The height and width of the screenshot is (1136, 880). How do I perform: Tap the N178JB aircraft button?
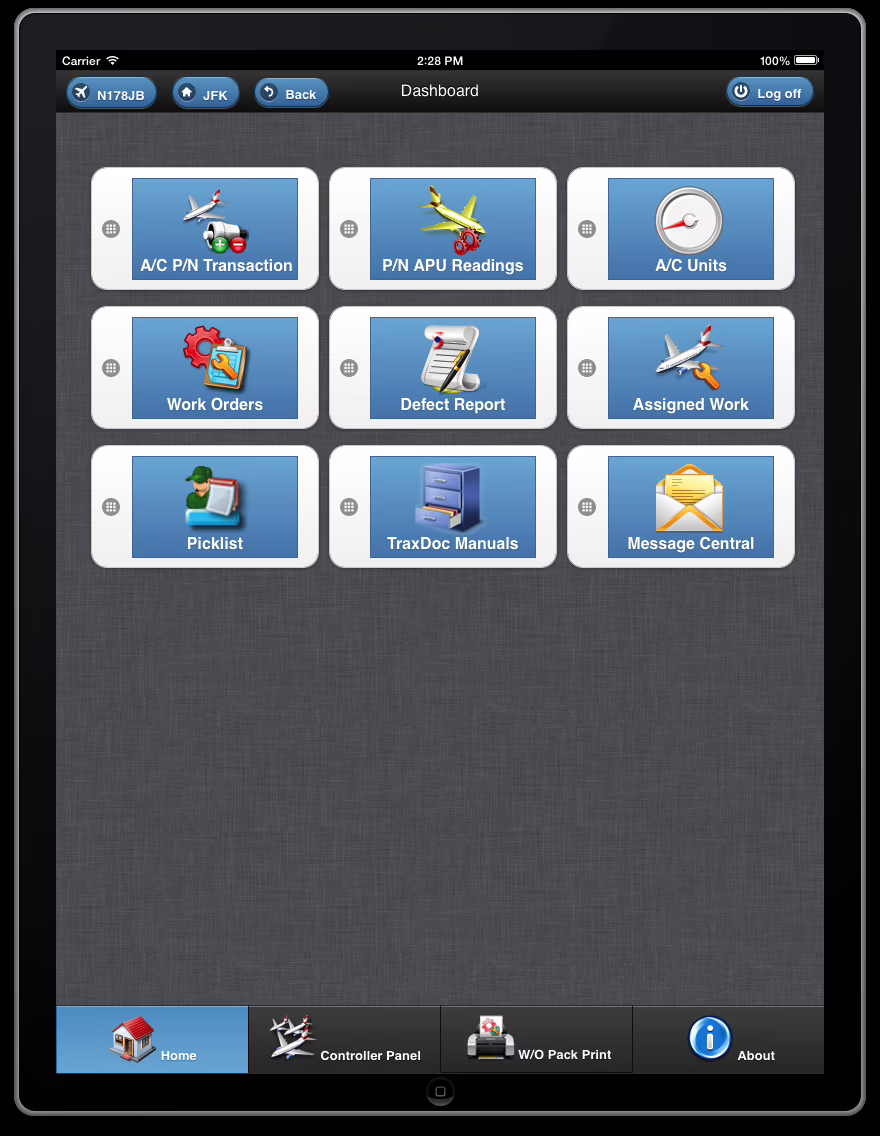point(111,93)
